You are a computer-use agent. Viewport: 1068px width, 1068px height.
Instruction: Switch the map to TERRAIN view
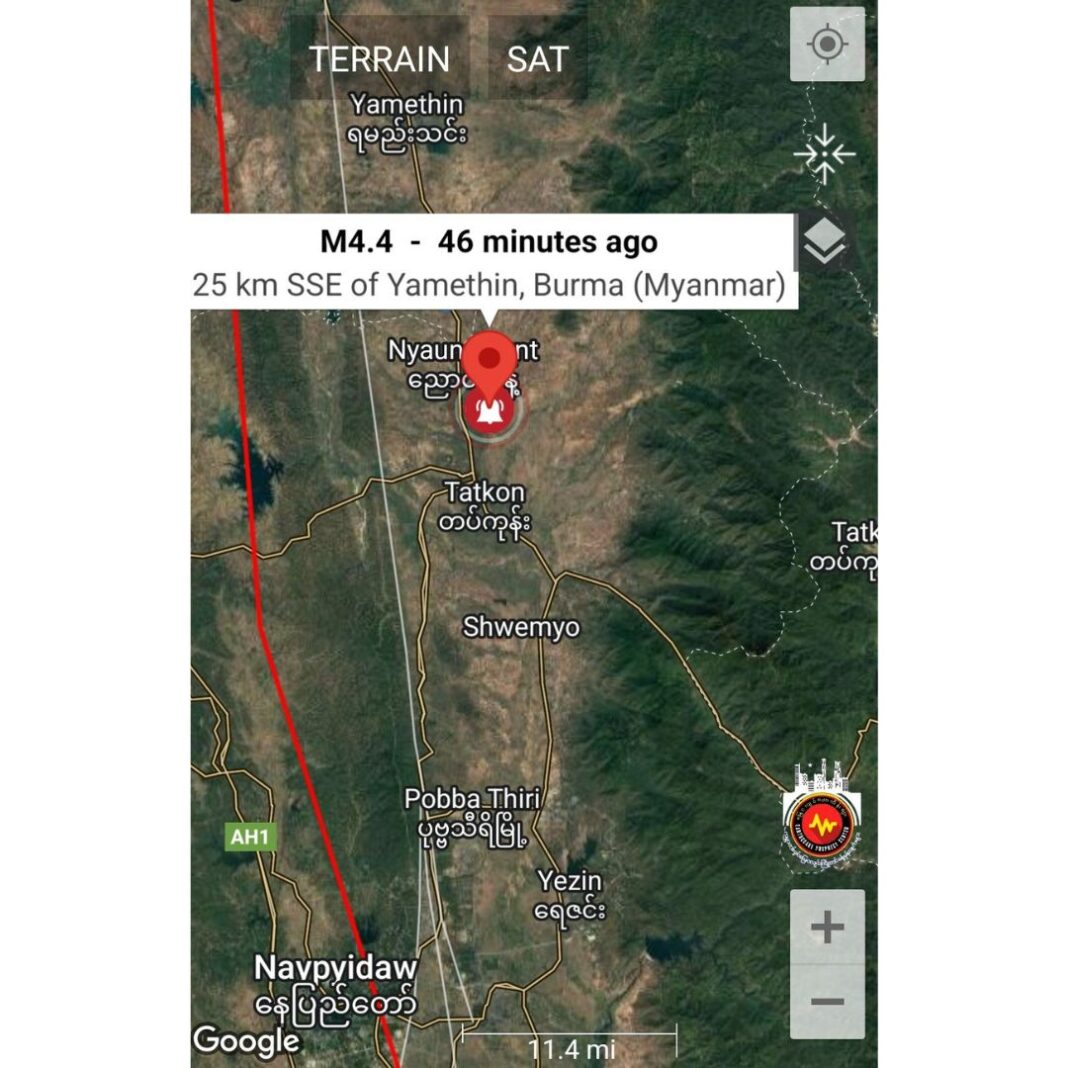click(379, 59)
